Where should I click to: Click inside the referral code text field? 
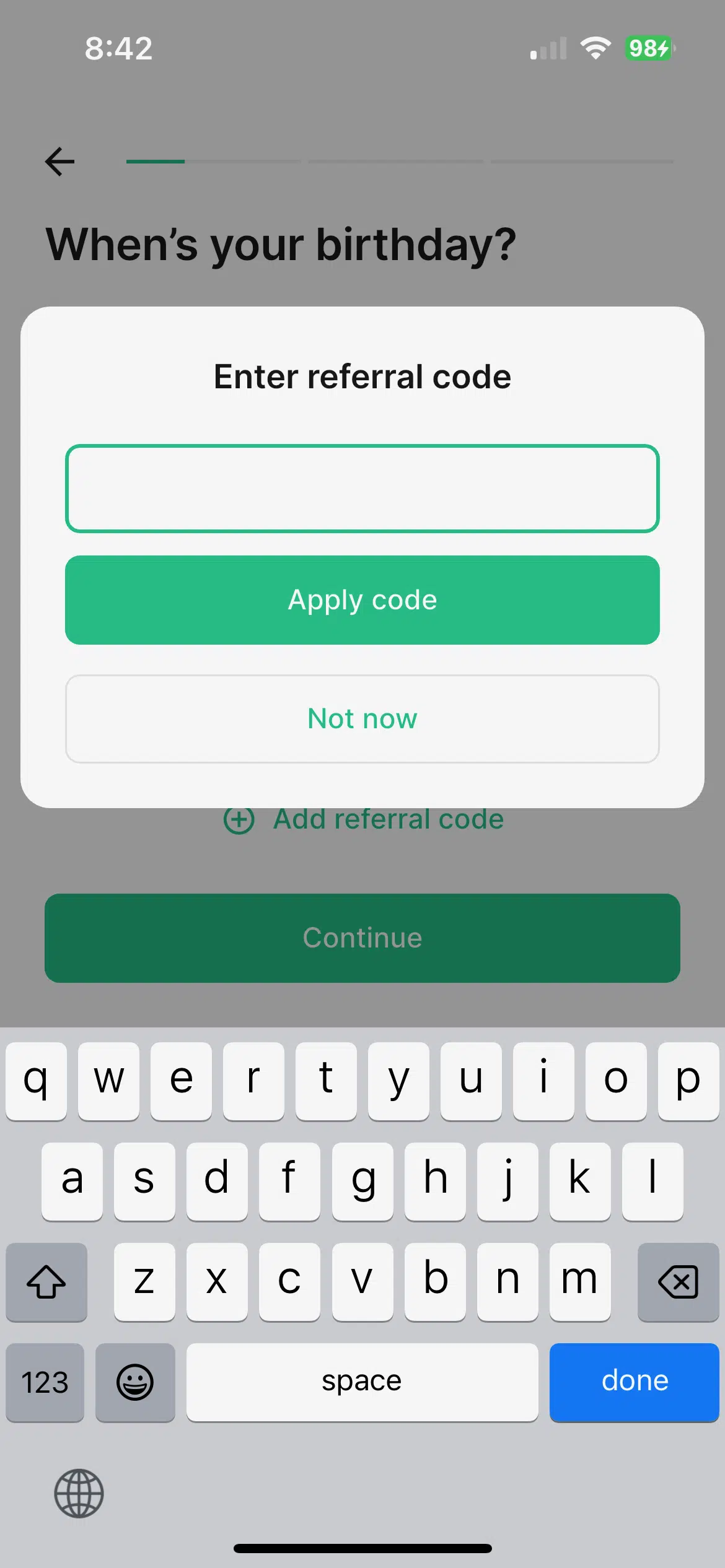pyautogui.click(x=362, y=489)
